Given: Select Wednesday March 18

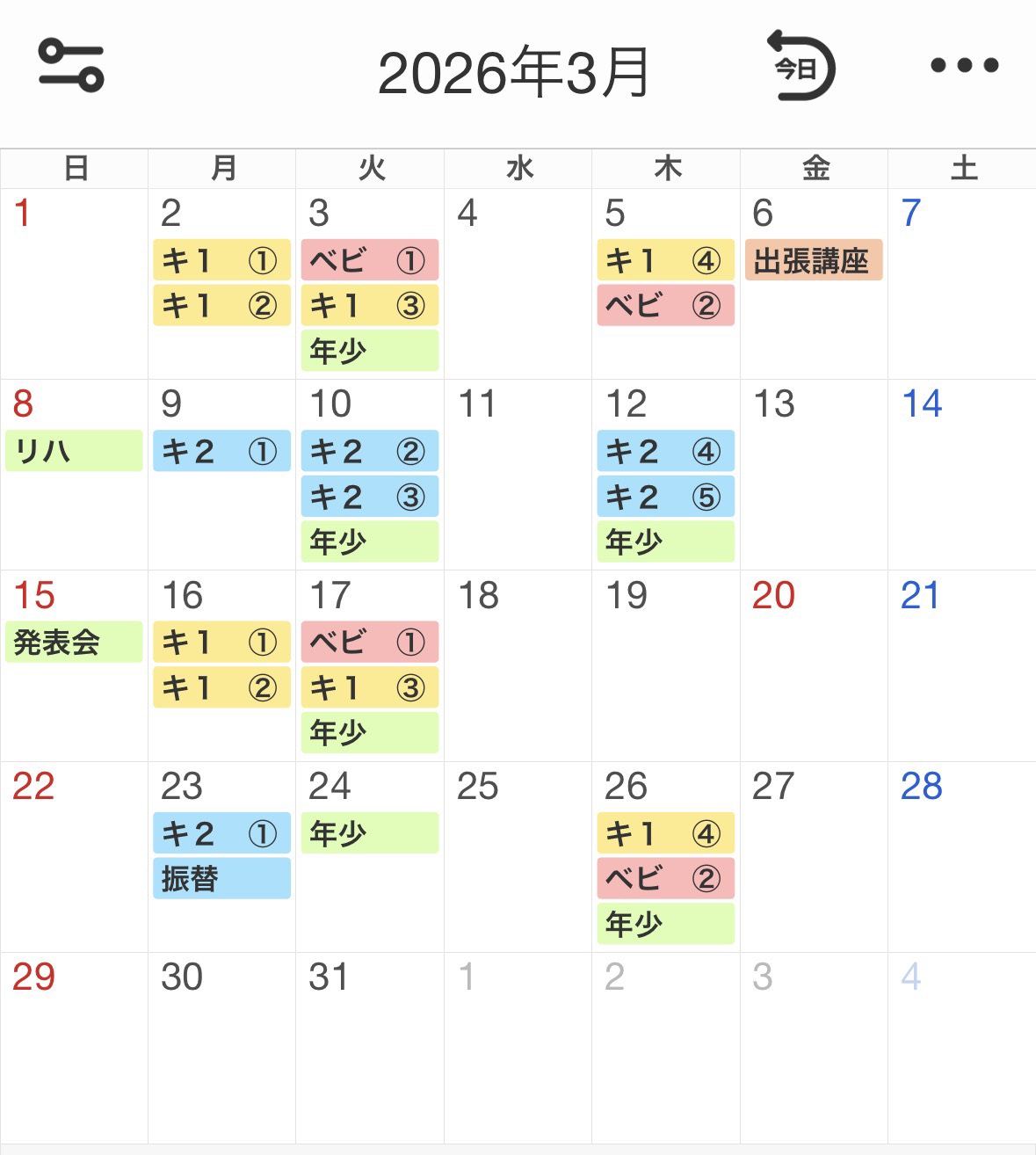Looking at the screenshot, I should tap(518, 665).
